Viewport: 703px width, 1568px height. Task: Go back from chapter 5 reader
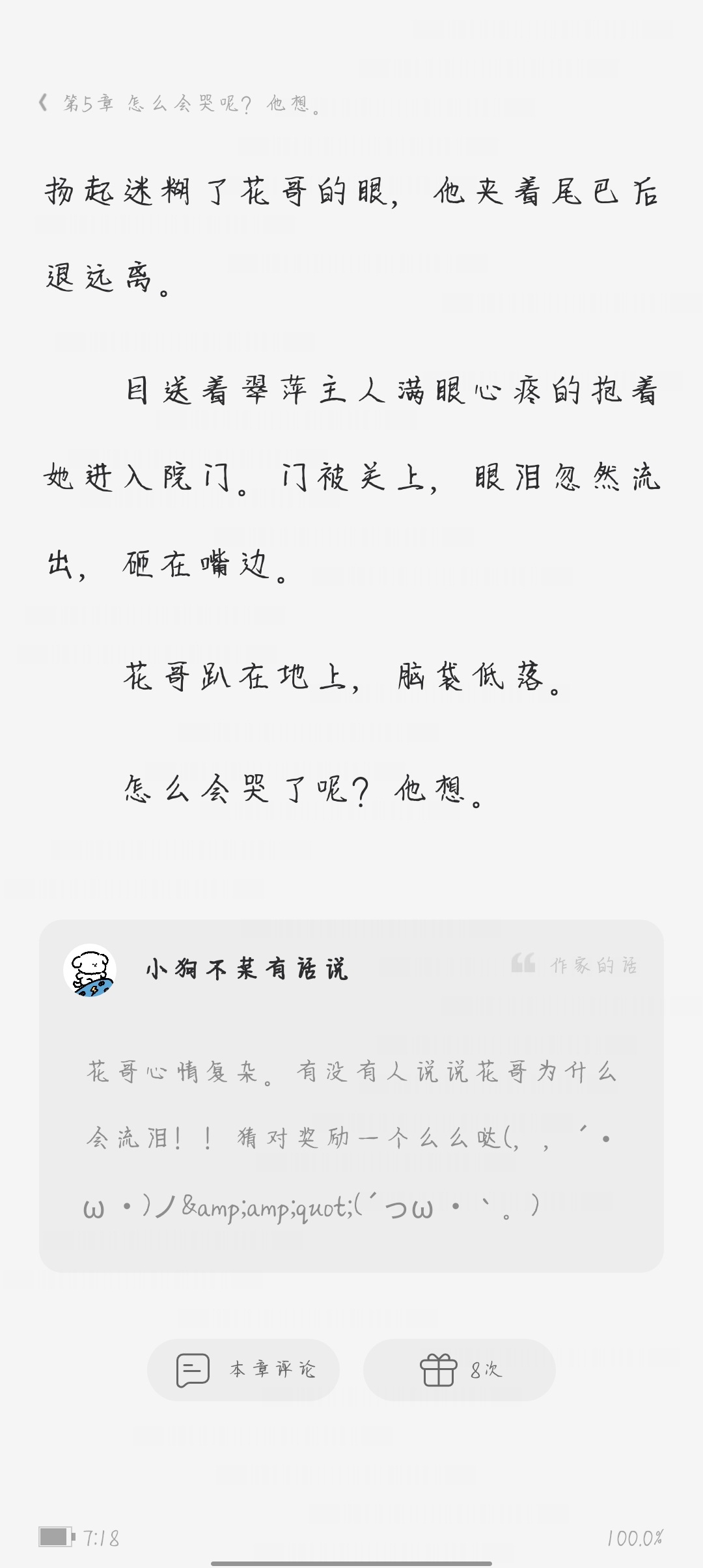point(44,103)
